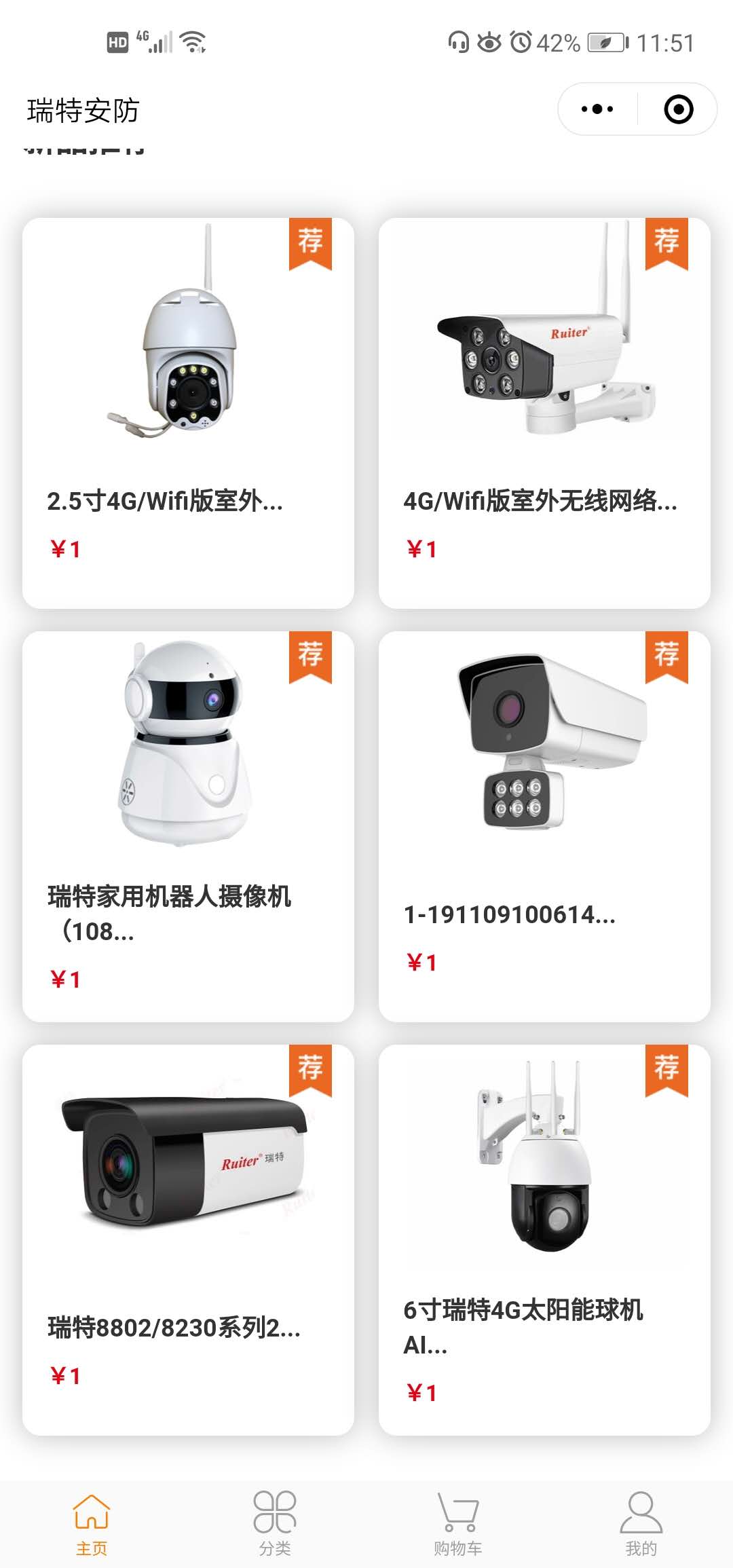Screen dimensions: 733x1568
Task: View the 4G/Wifi版室外无线网络 camera card
Action: pyautogui.click(x=544, y=413)
